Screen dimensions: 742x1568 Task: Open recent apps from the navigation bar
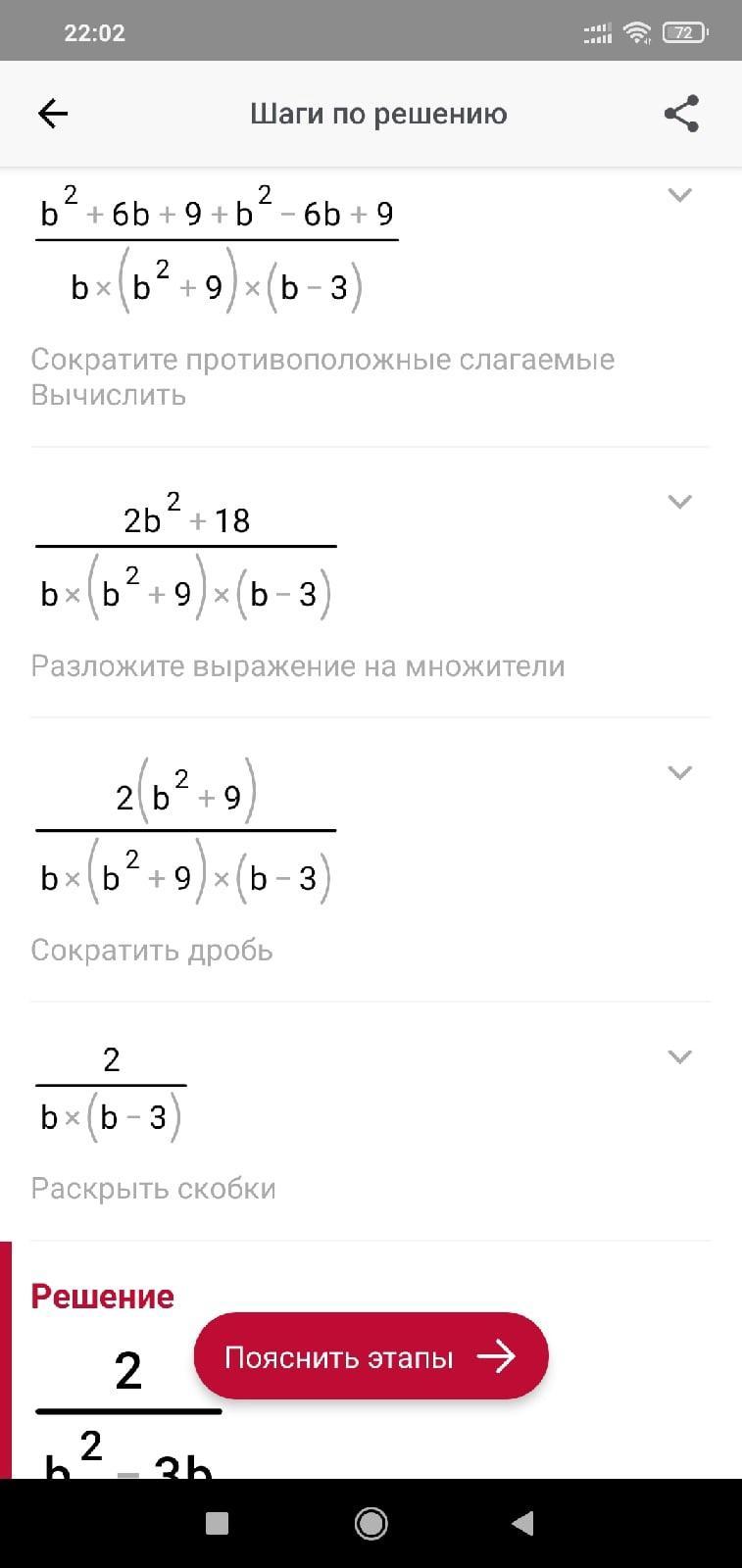[x=218, y=1523]
